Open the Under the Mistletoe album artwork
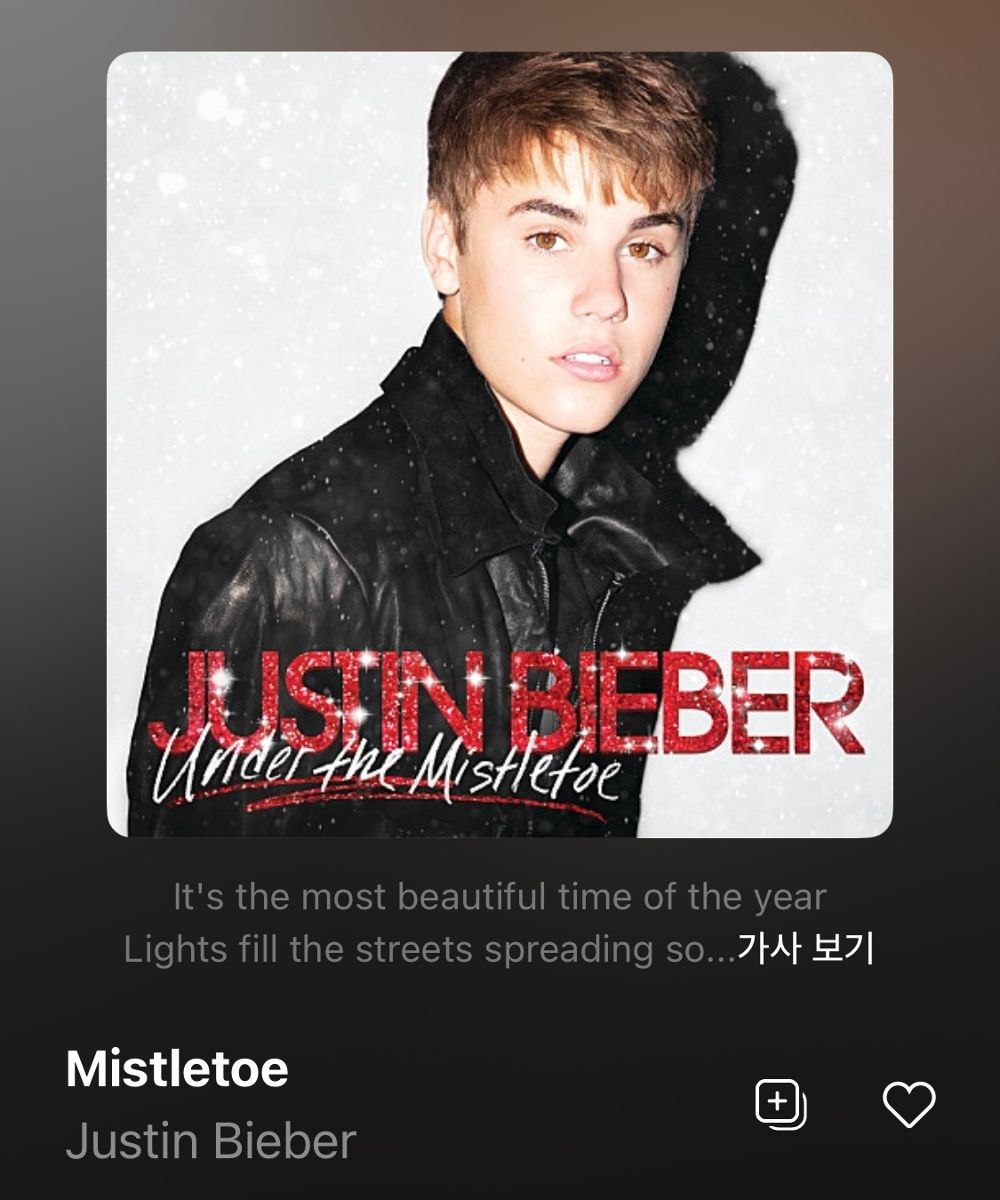1000x1200 pixels. [500, 444]
